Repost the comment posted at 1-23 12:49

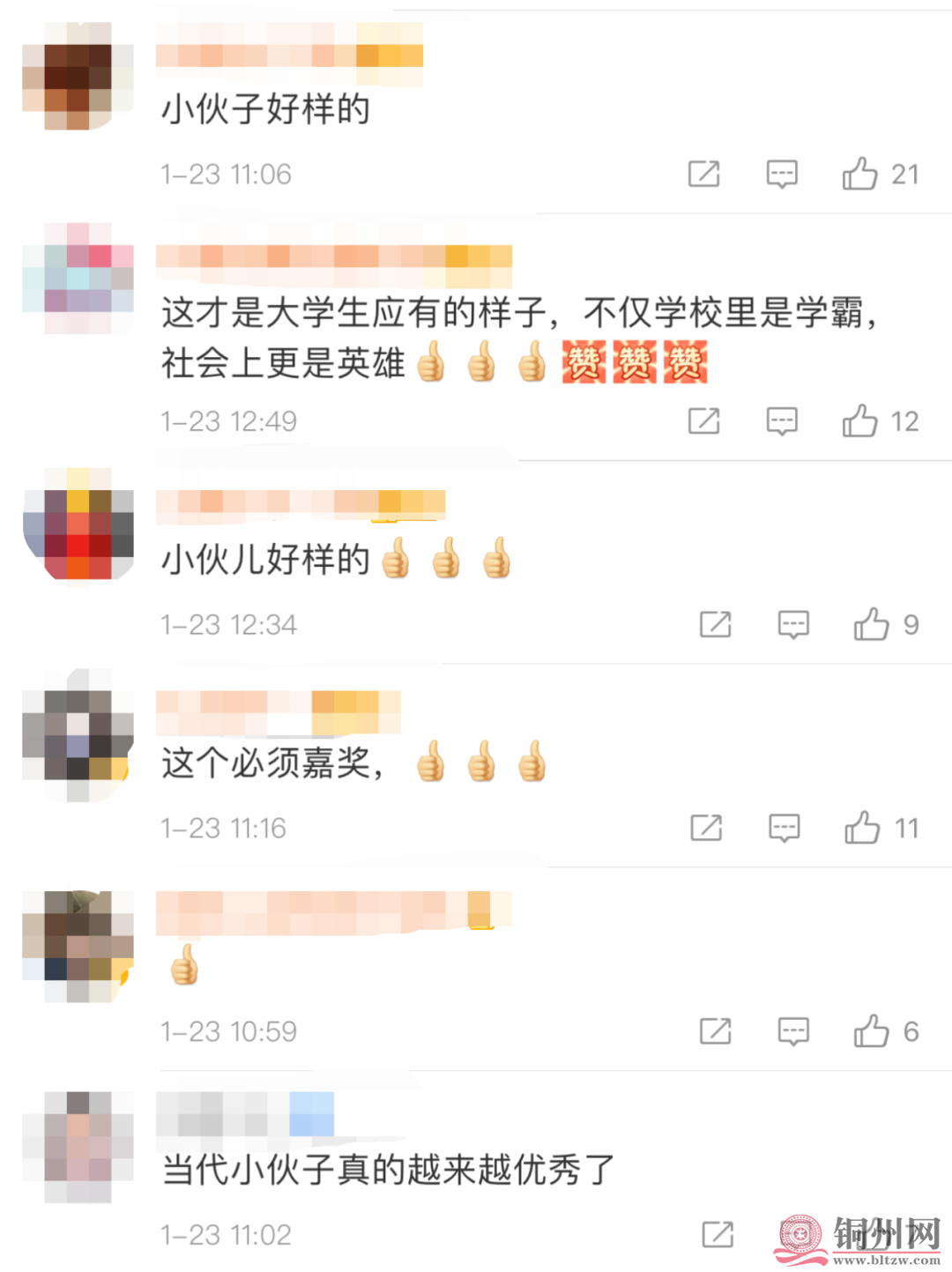tap(704, 420)
